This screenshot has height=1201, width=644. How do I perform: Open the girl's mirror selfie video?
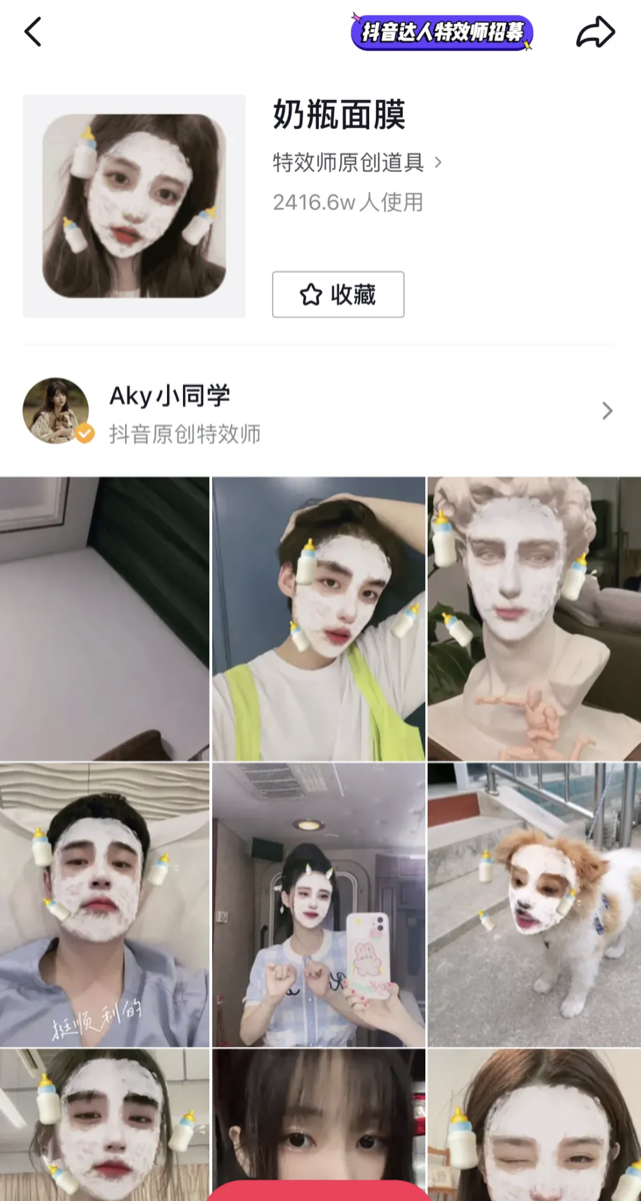coord(319,905)
